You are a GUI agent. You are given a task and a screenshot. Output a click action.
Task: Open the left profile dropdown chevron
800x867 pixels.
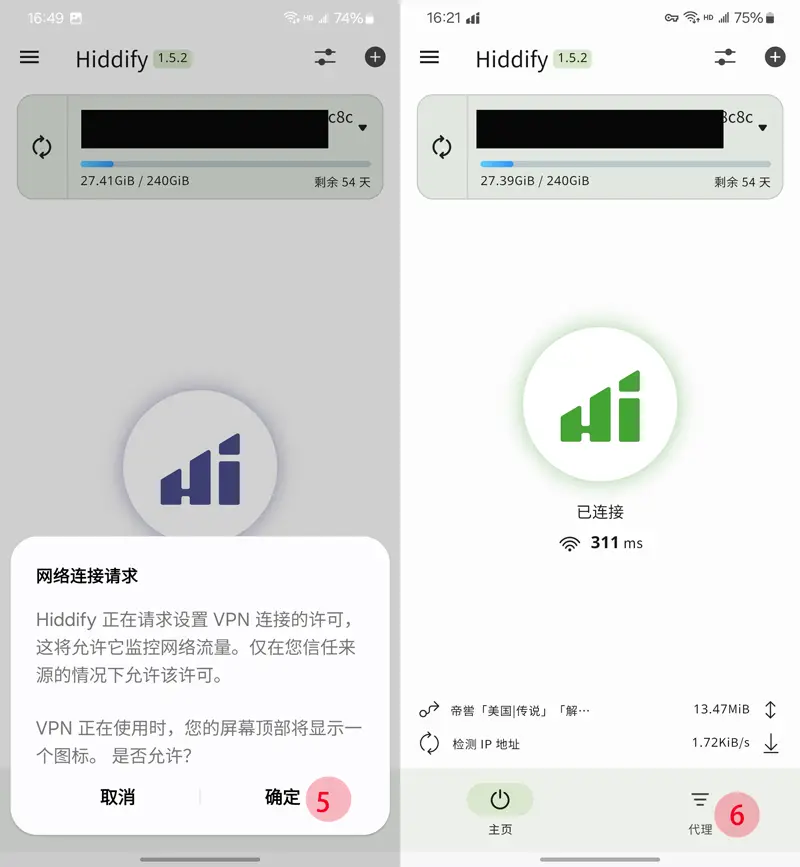click(363, 127)
